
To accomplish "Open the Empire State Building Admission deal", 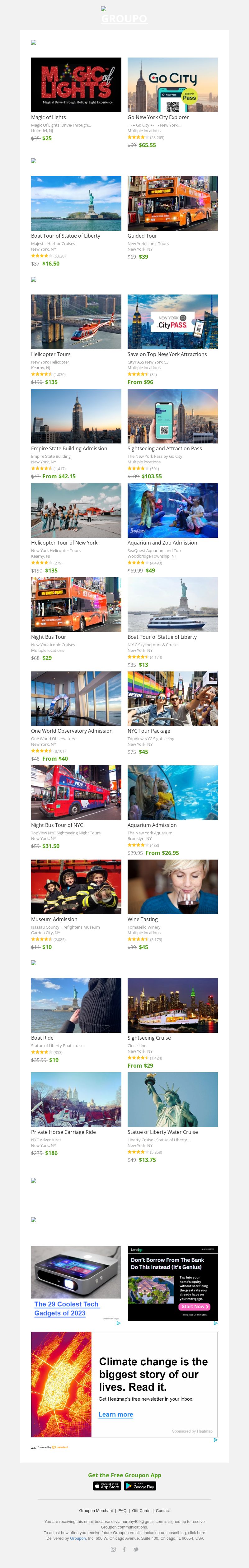I will (x=76, y=416).
